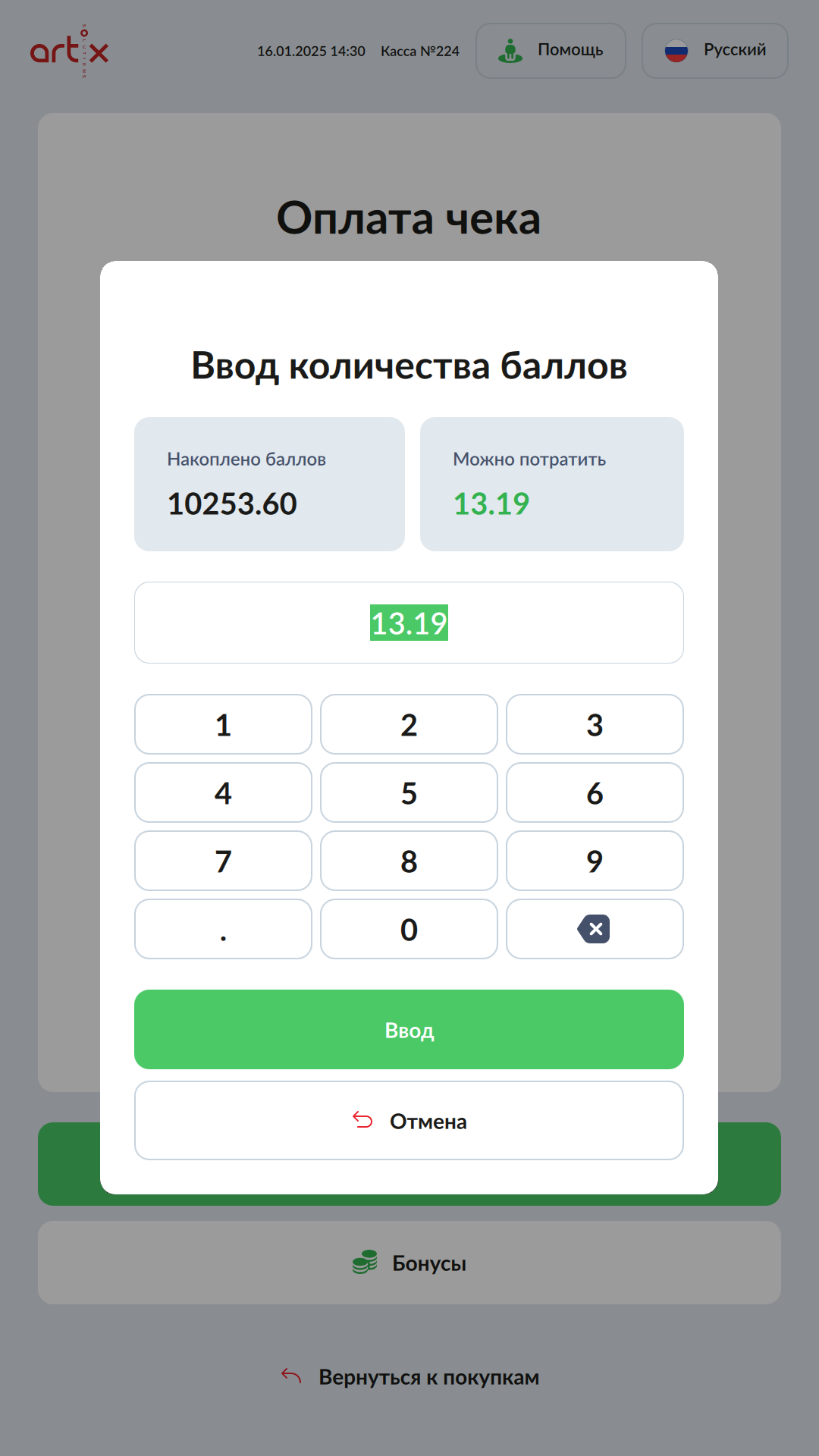This screenshot has width=819, height=1456.
Task: Change language from Русский
Action: [x=714, y=51]
